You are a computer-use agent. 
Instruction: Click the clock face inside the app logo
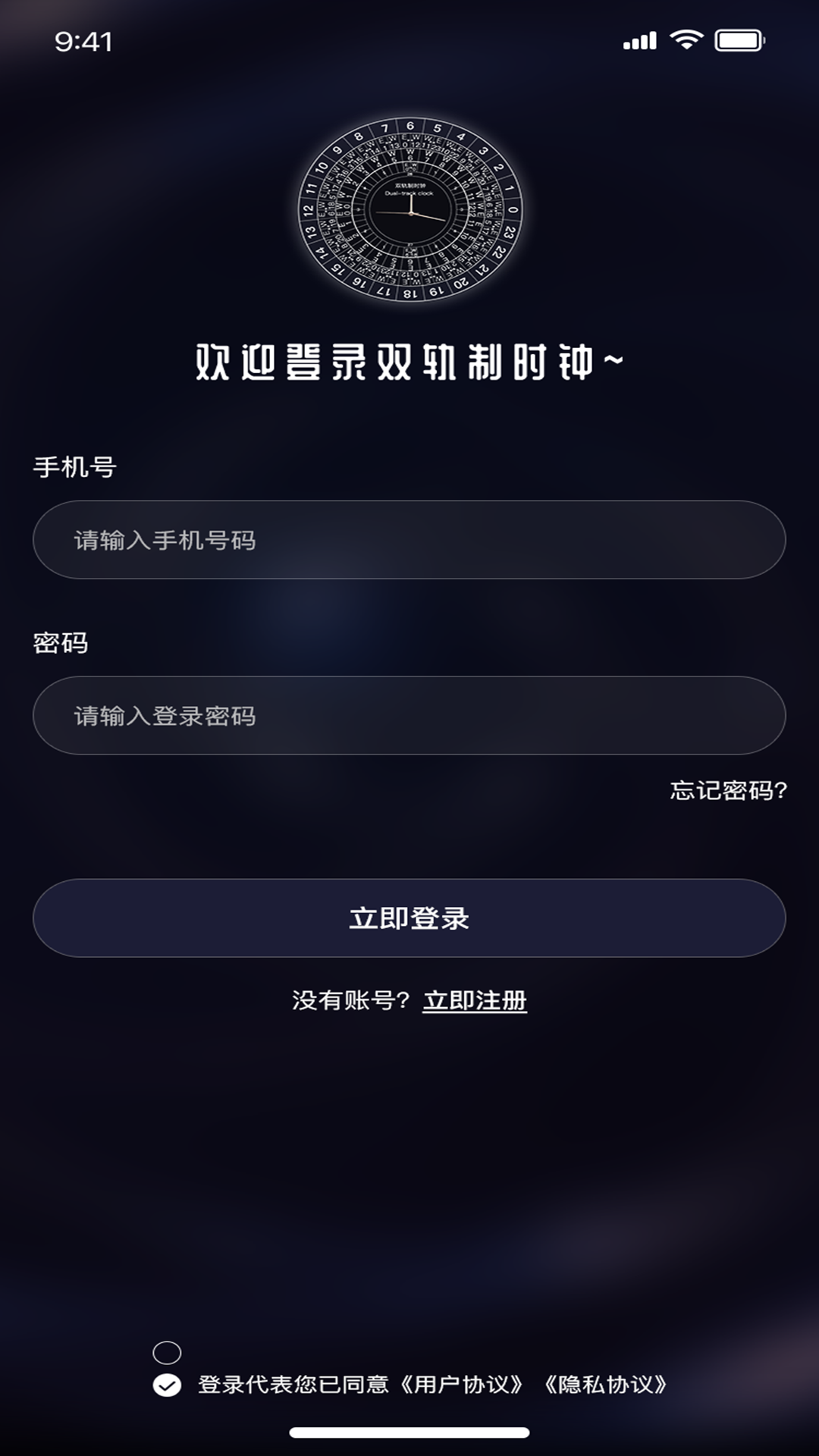coord(409,212)
